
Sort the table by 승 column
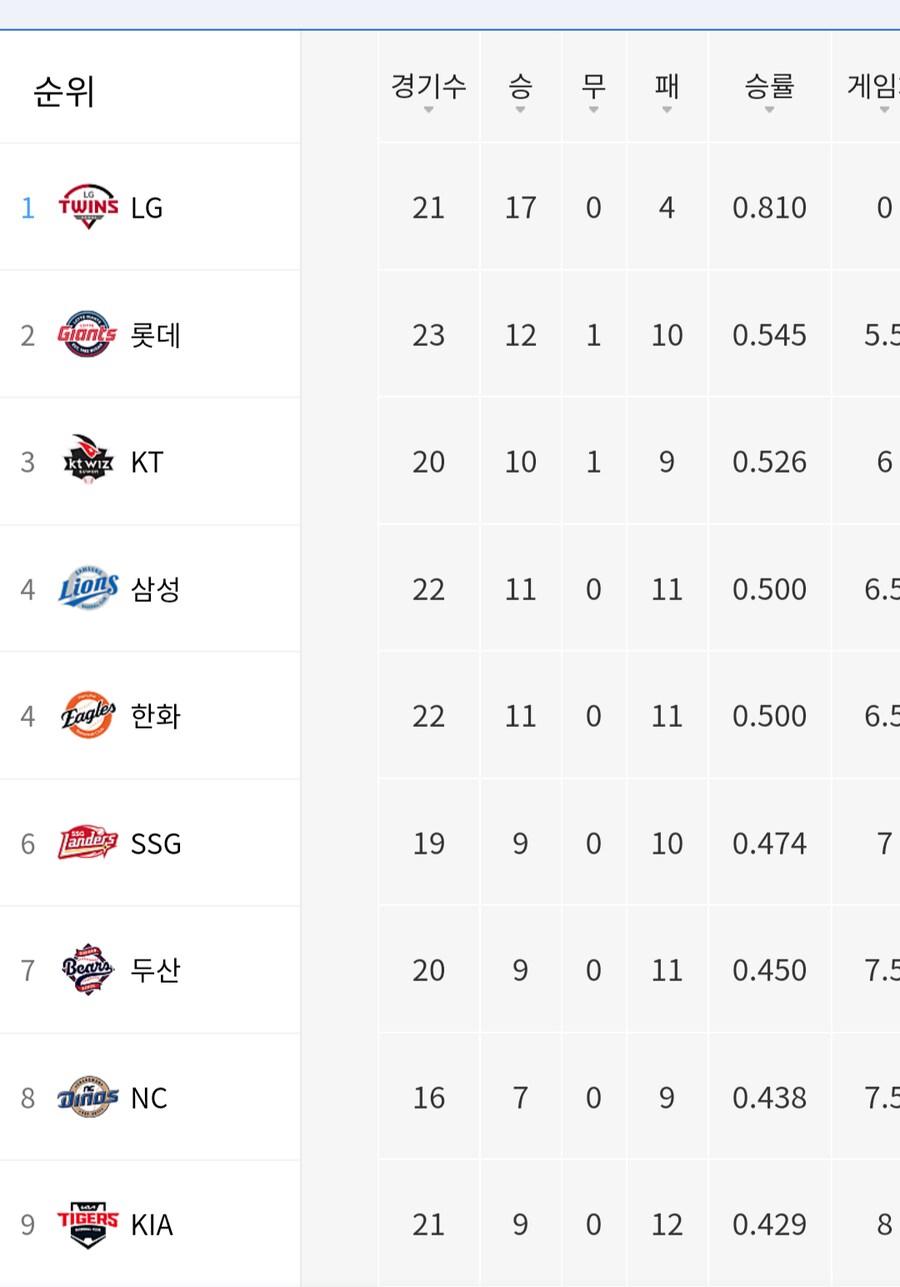pyautogui.click(x=520, y=91)
